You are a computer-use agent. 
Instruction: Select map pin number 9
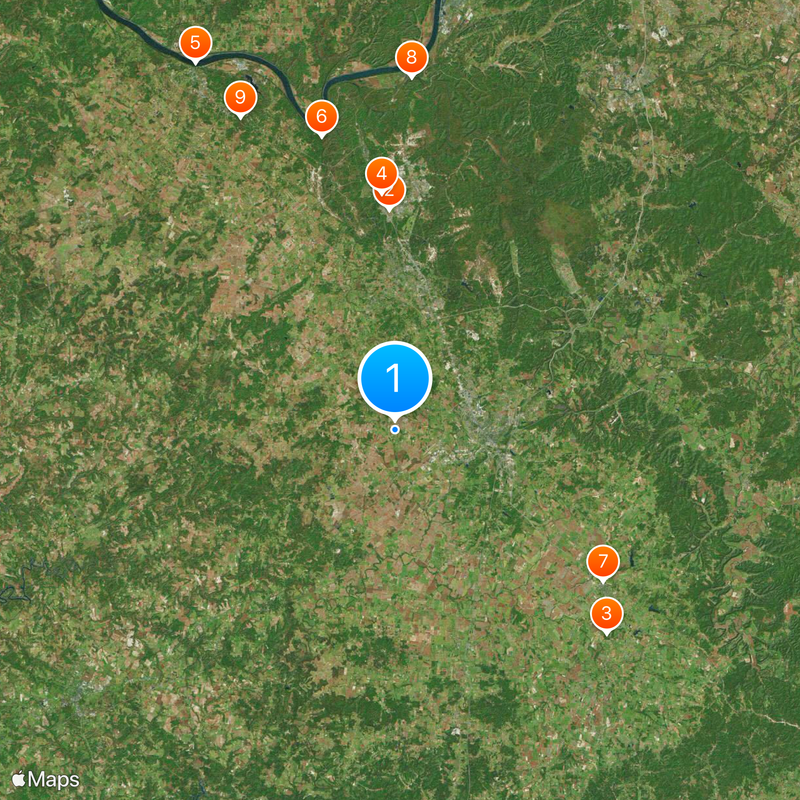(240, 97)
